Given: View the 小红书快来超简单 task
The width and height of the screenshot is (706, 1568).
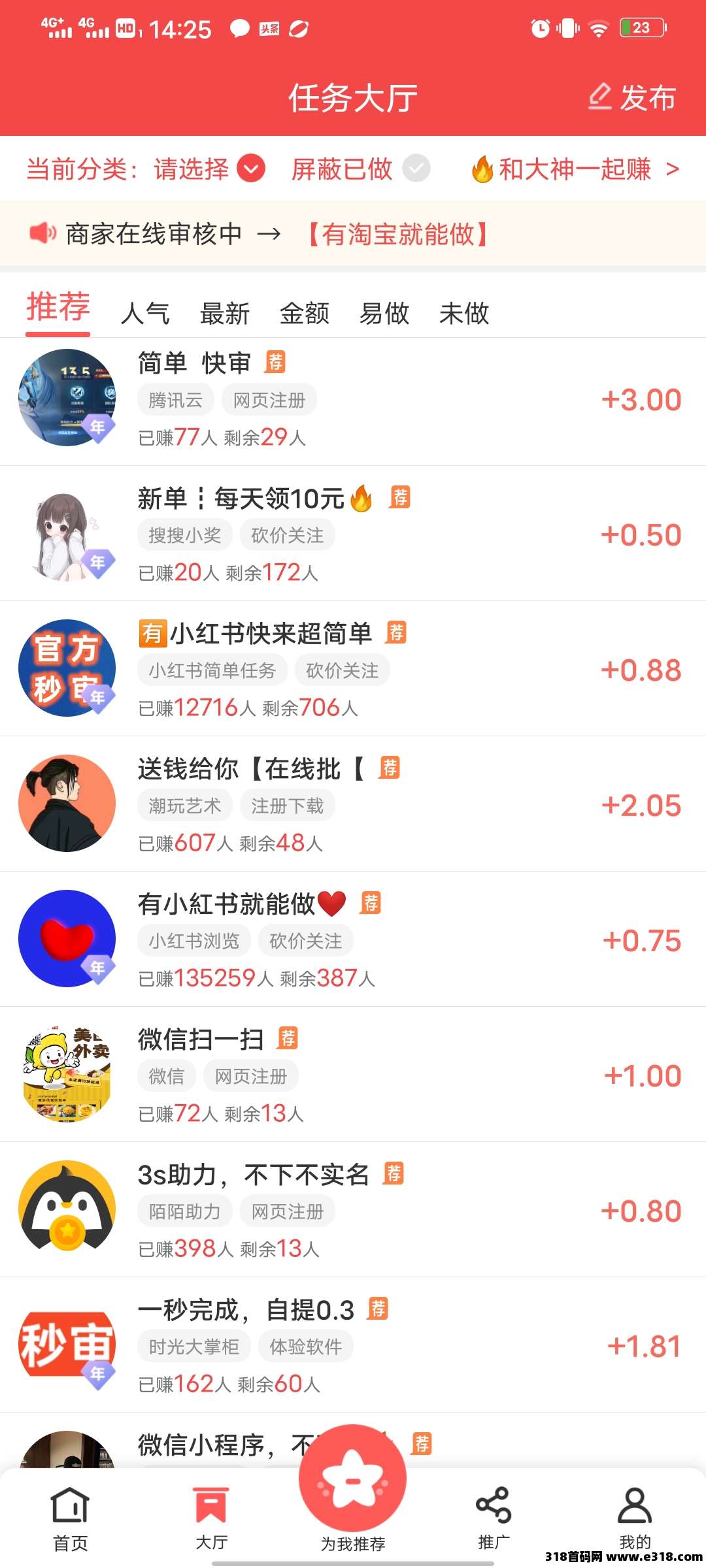Looking at the screenshot, I should 353,670.
